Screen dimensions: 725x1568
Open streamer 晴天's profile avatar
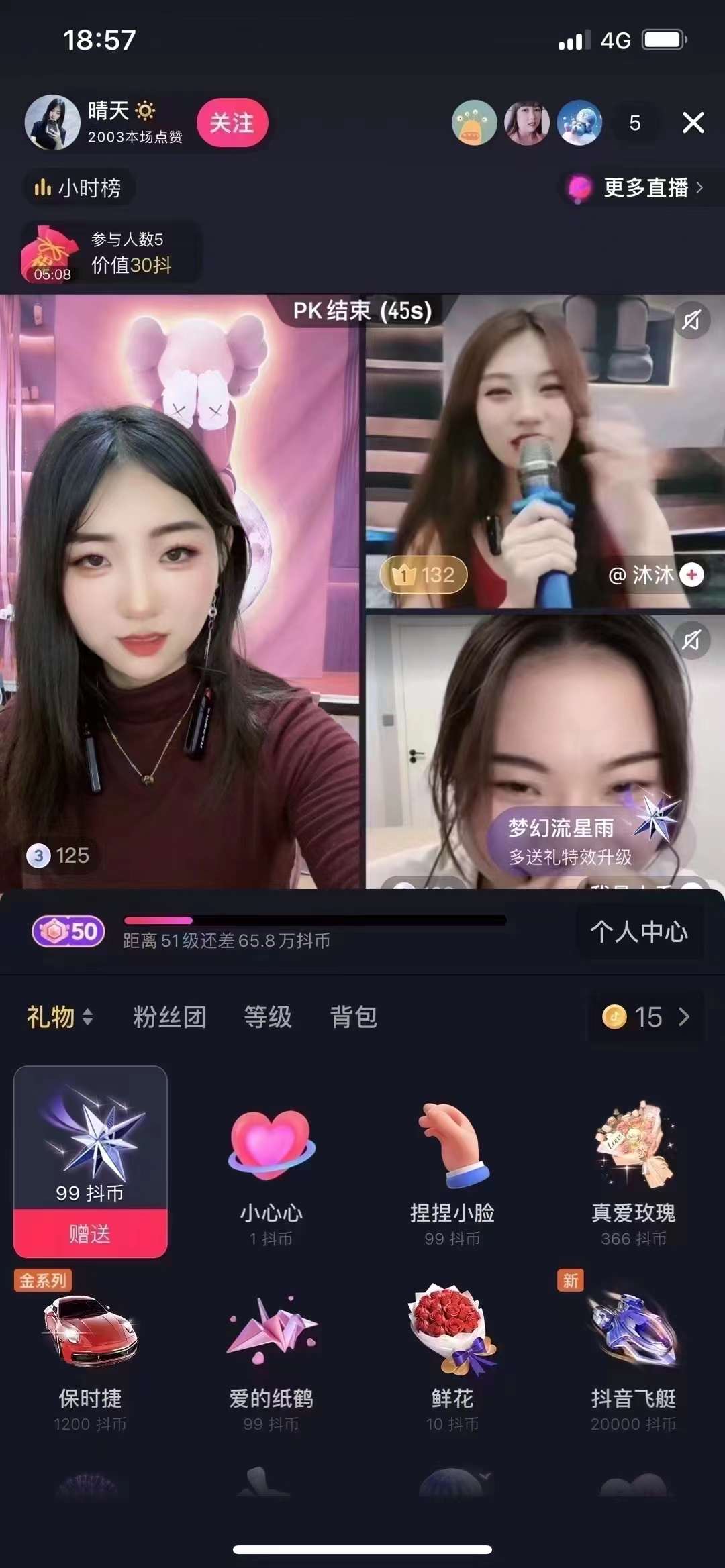[x=52, y=123]
